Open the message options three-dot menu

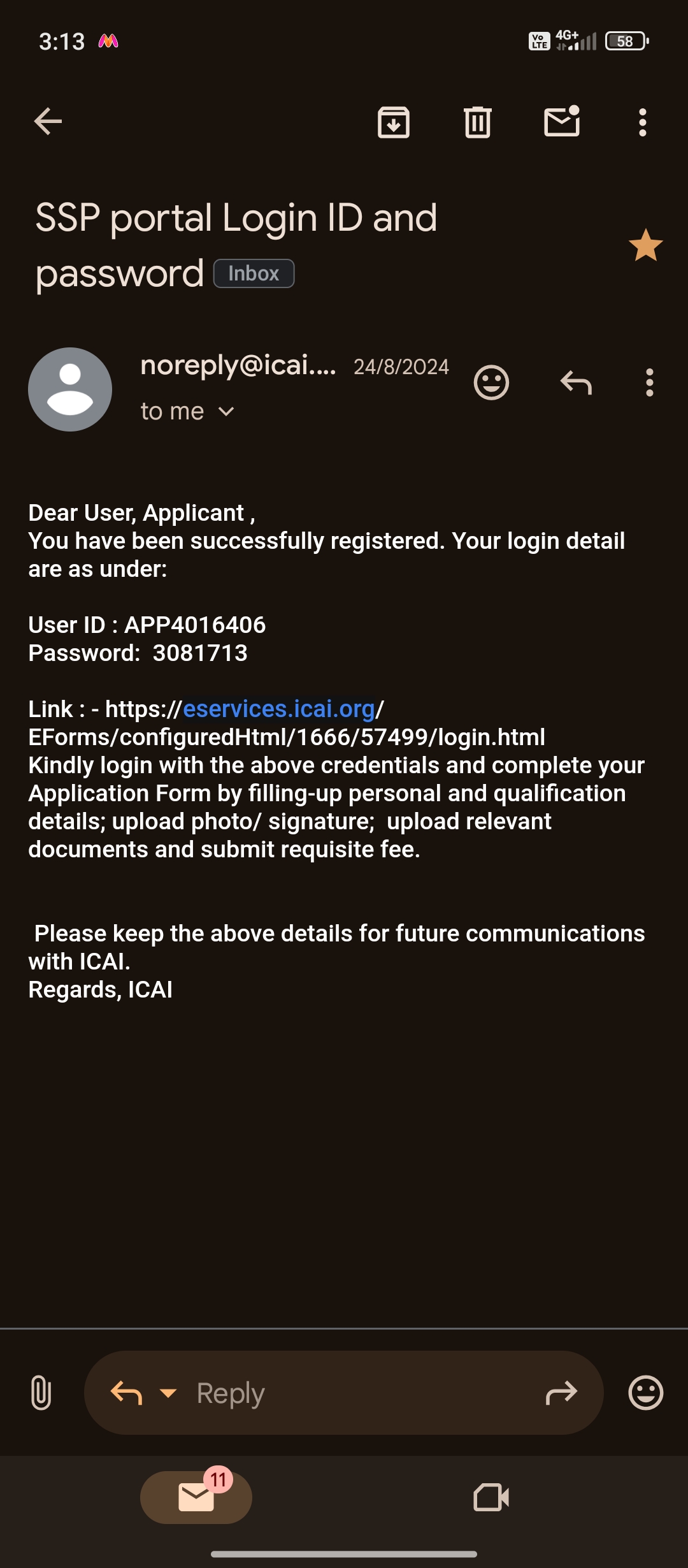coord(649,382)
